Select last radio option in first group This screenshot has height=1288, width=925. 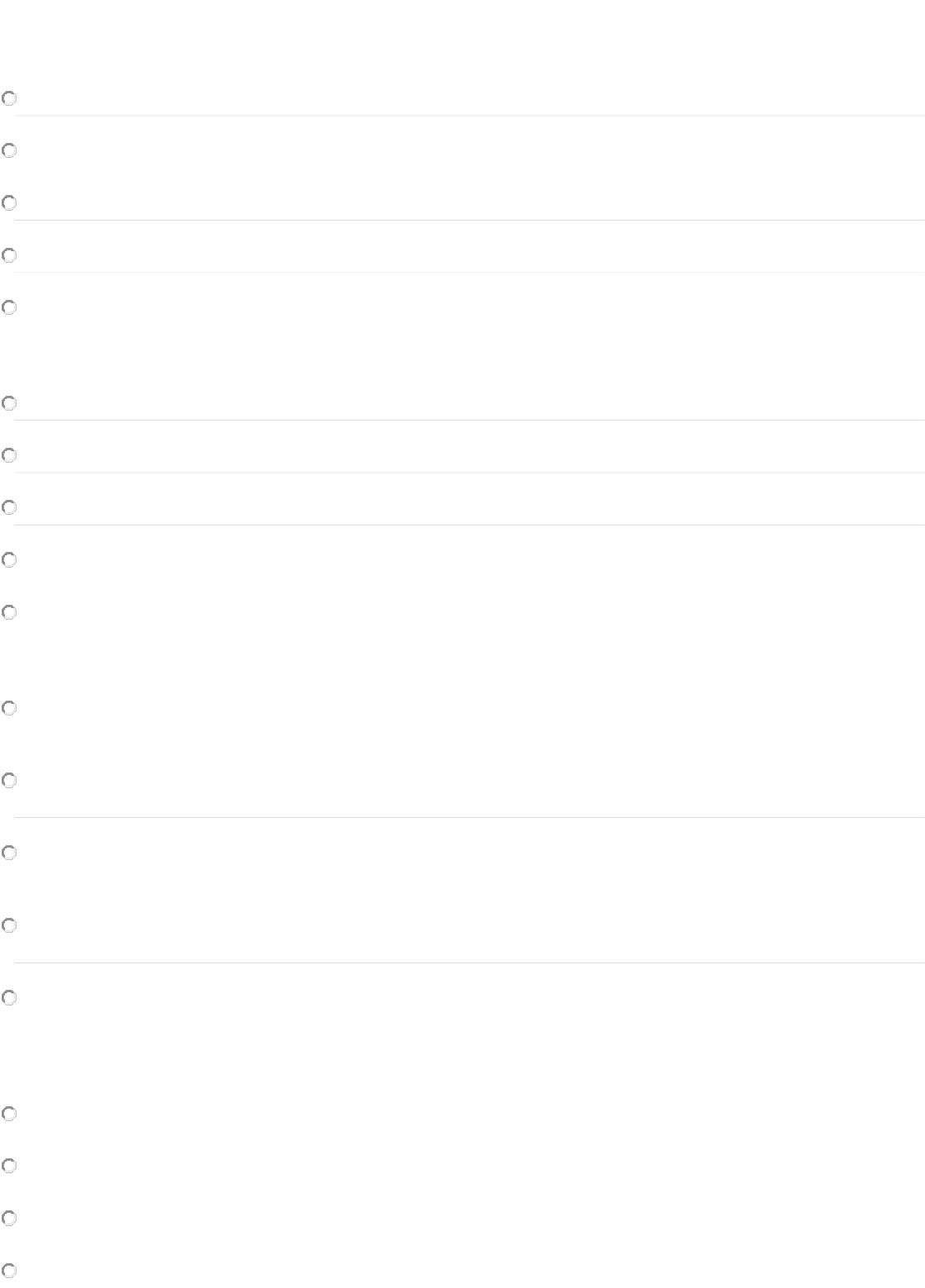[x=9, y=307]
